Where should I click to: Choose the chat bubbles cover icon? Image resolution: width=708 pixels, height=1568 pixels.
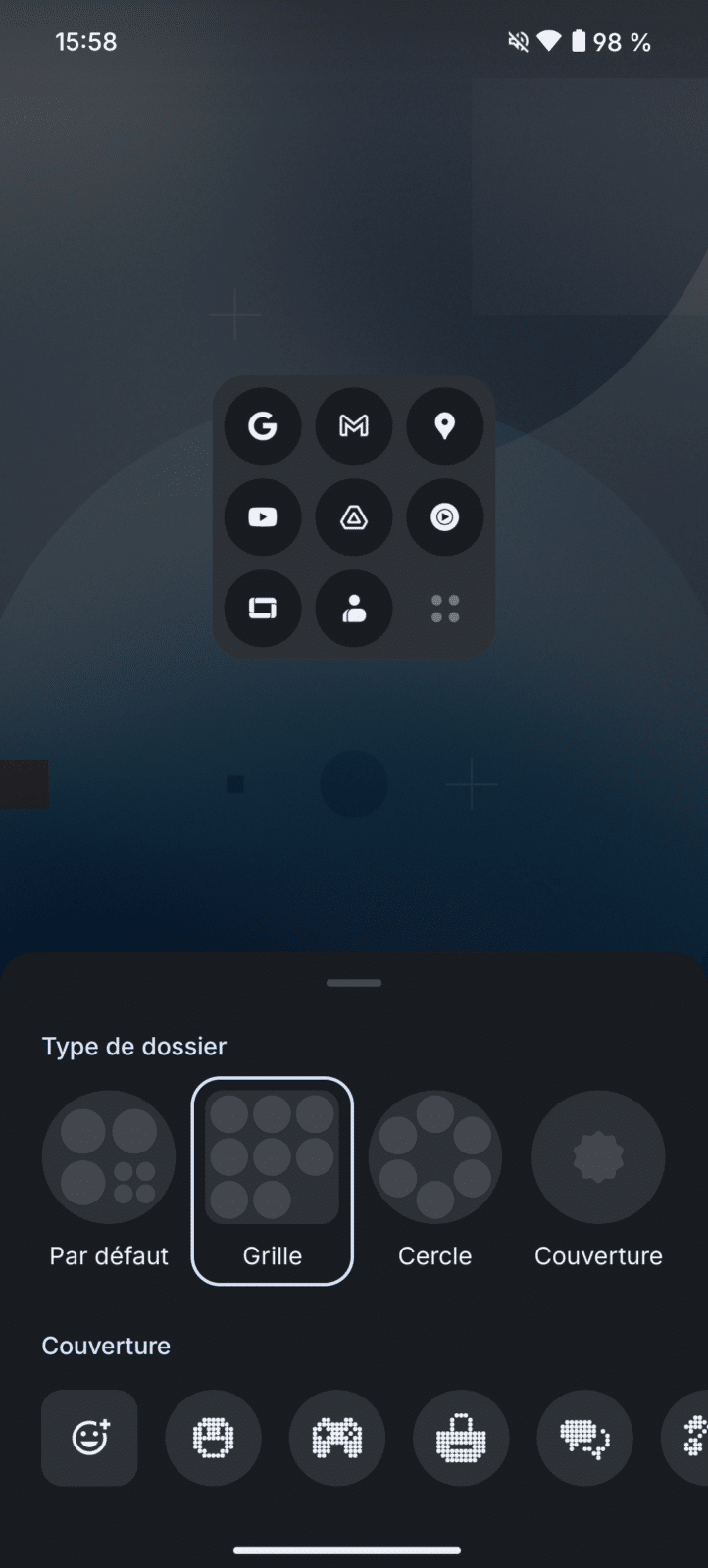click(x=584, y=1438)
